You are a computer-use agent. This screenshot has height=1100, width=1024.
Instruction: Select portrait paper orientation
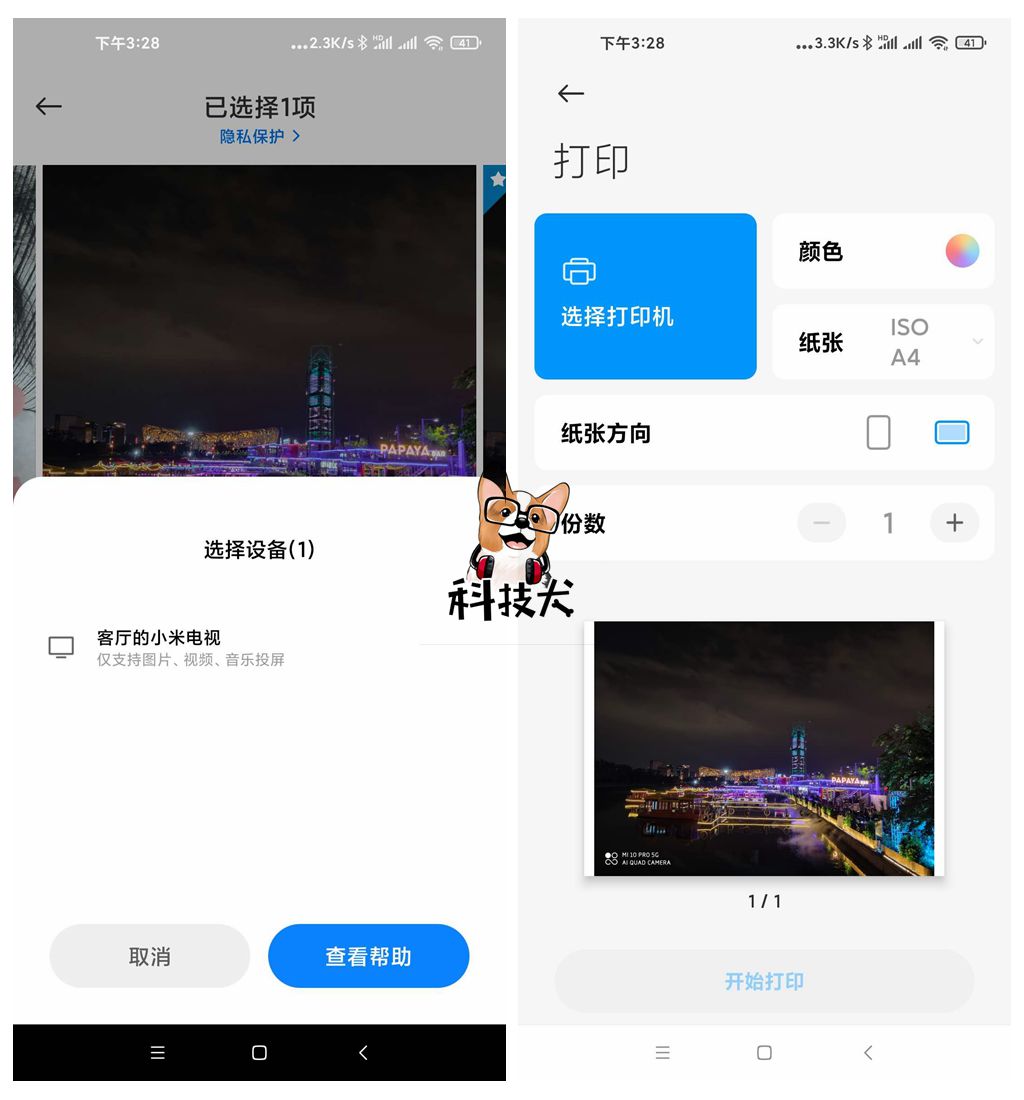(x=878, y=432)
